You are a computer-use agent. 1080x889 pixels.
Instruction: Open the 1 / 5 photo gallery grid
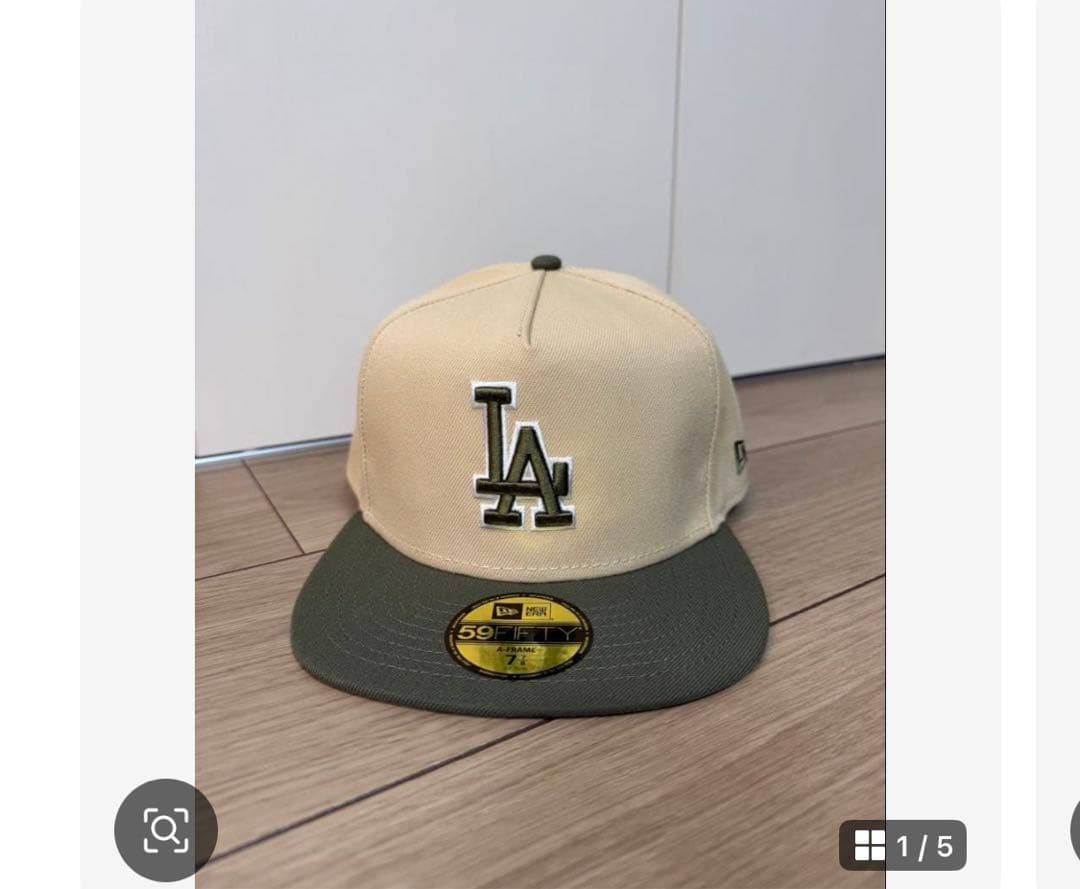coord(903,846)
